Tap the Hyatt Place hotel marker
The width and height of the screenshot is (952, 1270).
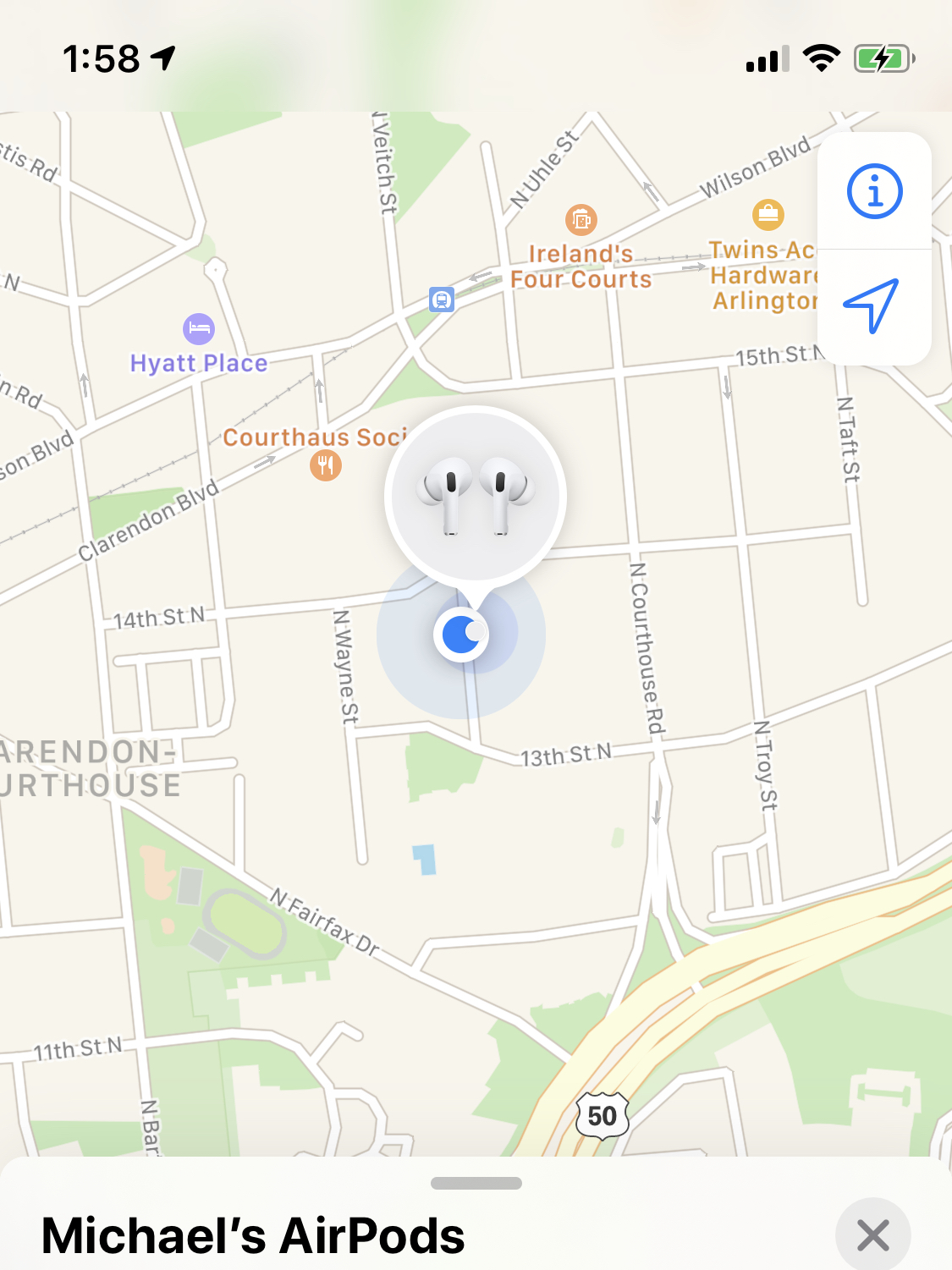[x=199, y=329]
